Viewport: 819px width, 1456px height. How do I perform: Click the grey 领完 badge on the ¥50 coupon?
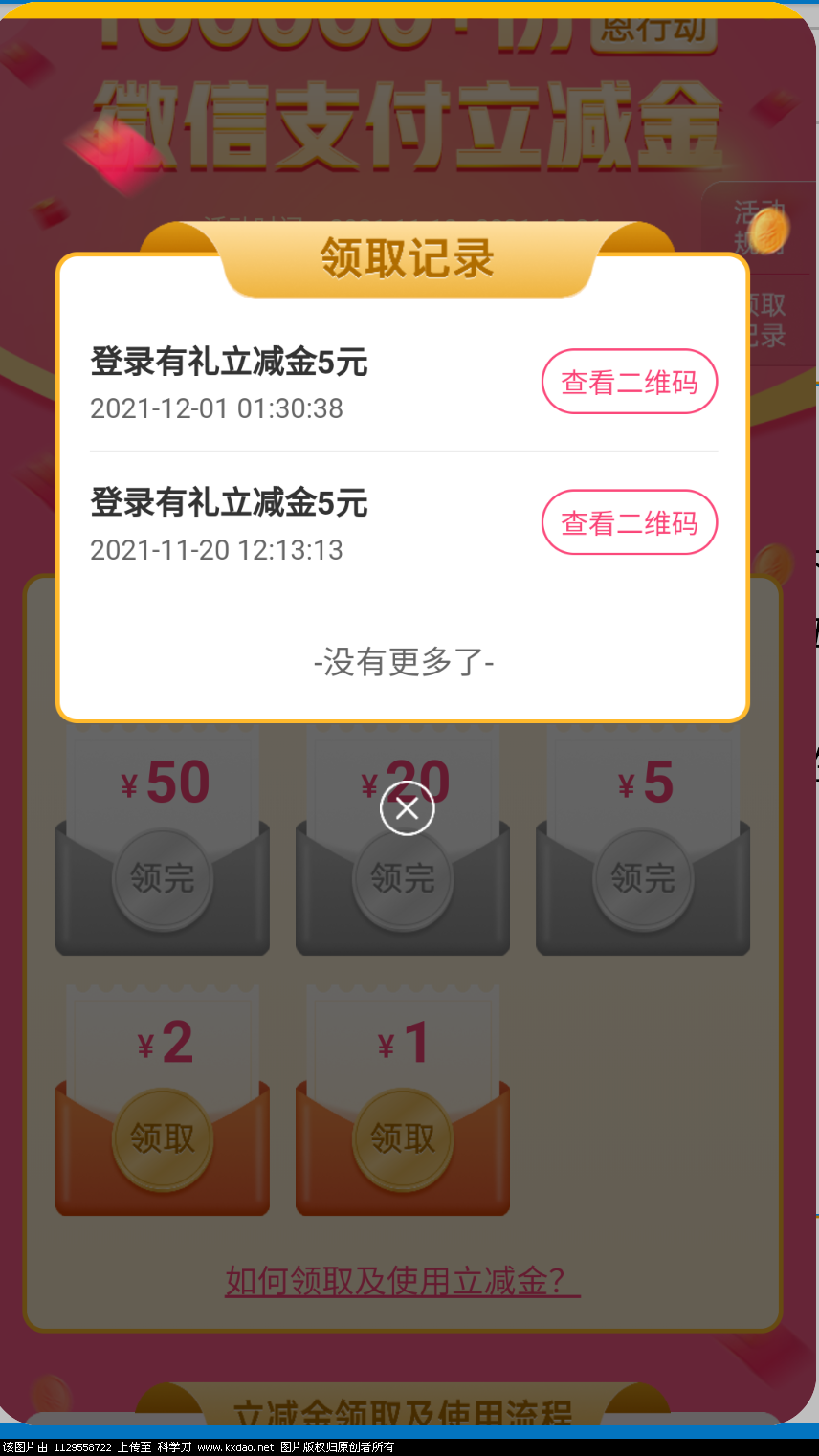click(x=162, y=878)
